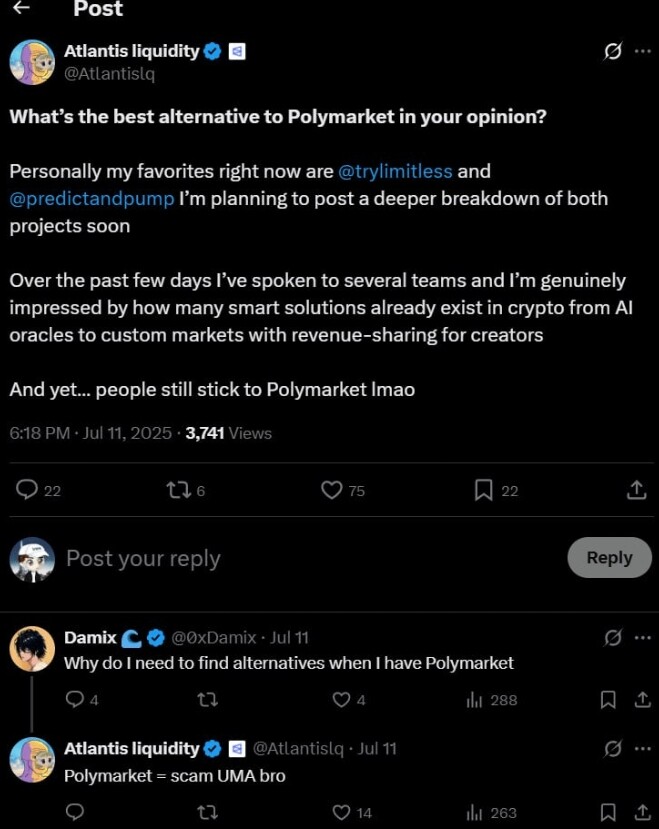Screen dimensions: 659x829
Task: Comment on the "scam UMA bro" reply
Action: pyautogui.click(x=73, y=812)
